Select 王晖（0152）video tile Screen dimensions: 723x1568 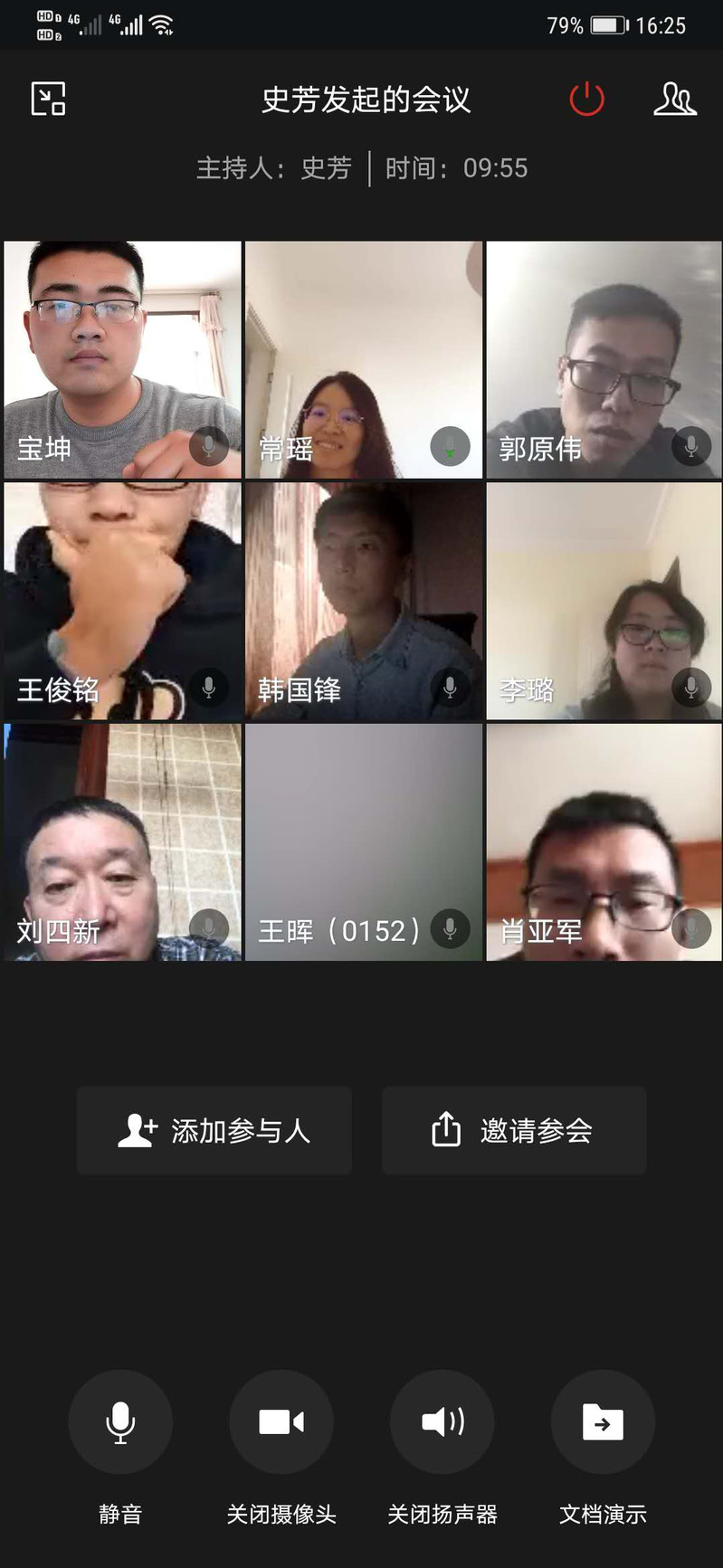(364, 841)
